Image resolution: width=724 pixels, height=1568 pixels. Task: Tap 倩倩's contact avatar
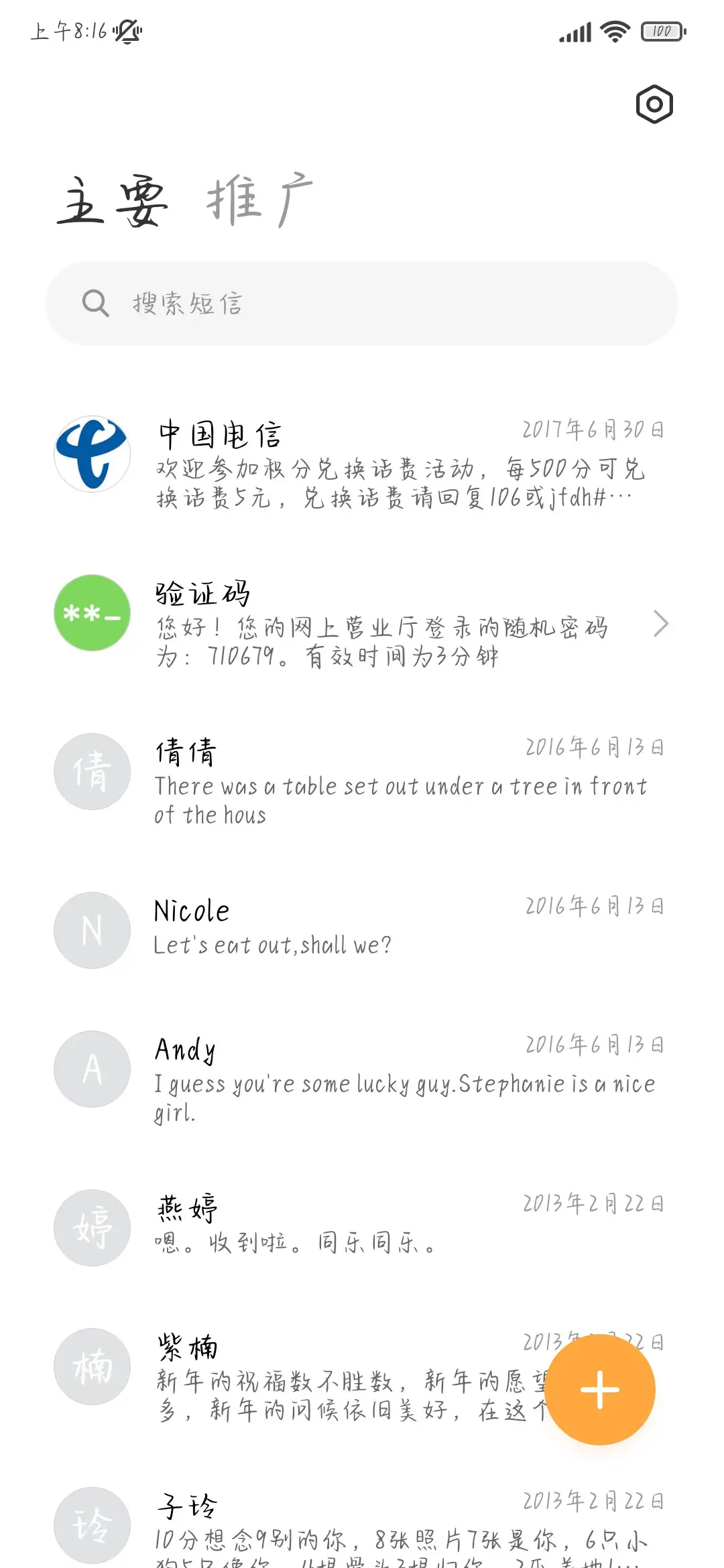click(x=92, y=771)
